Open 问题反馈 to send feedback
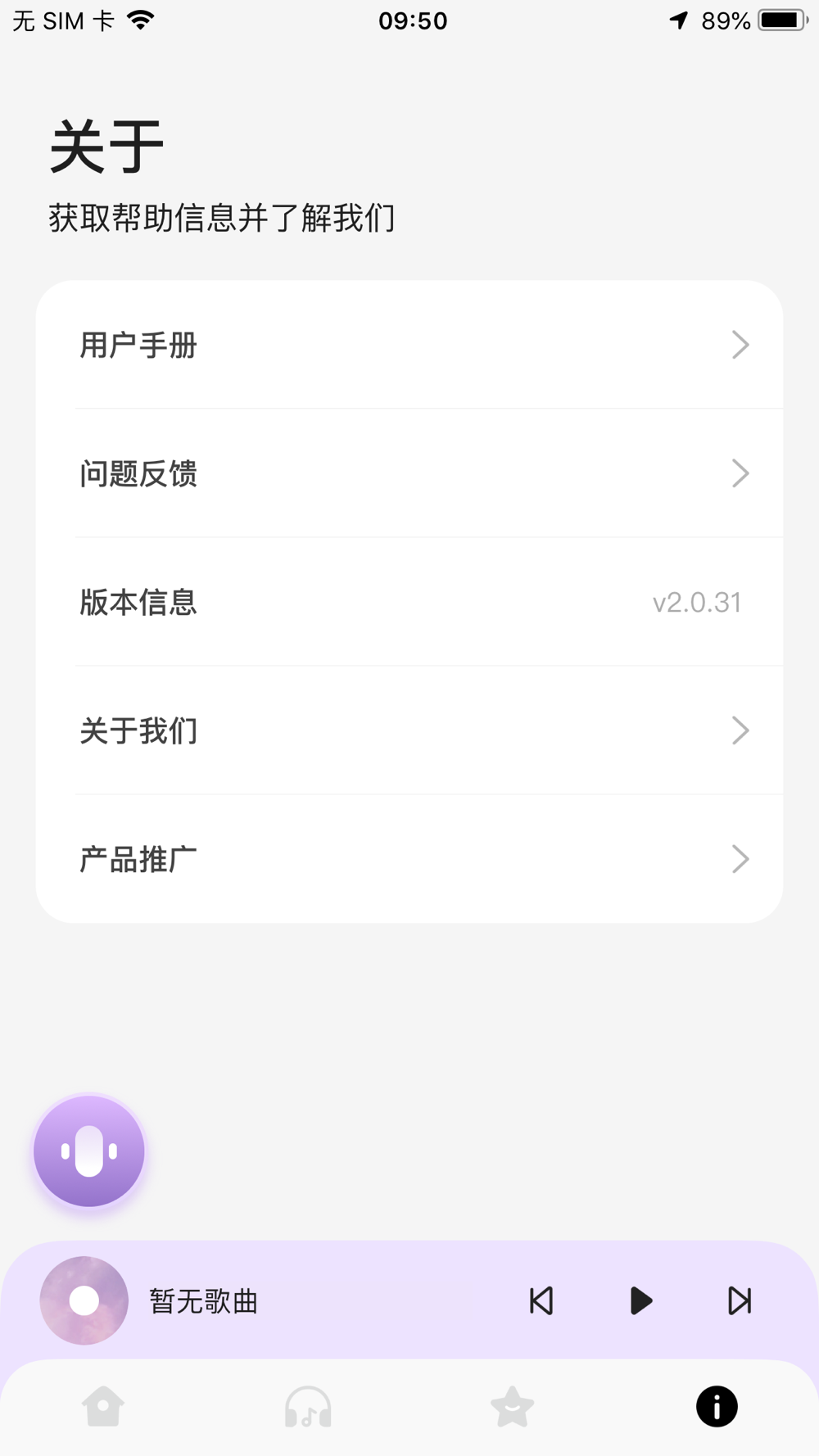Screen dimensions: 819x1456 click(x=409, y=473)
